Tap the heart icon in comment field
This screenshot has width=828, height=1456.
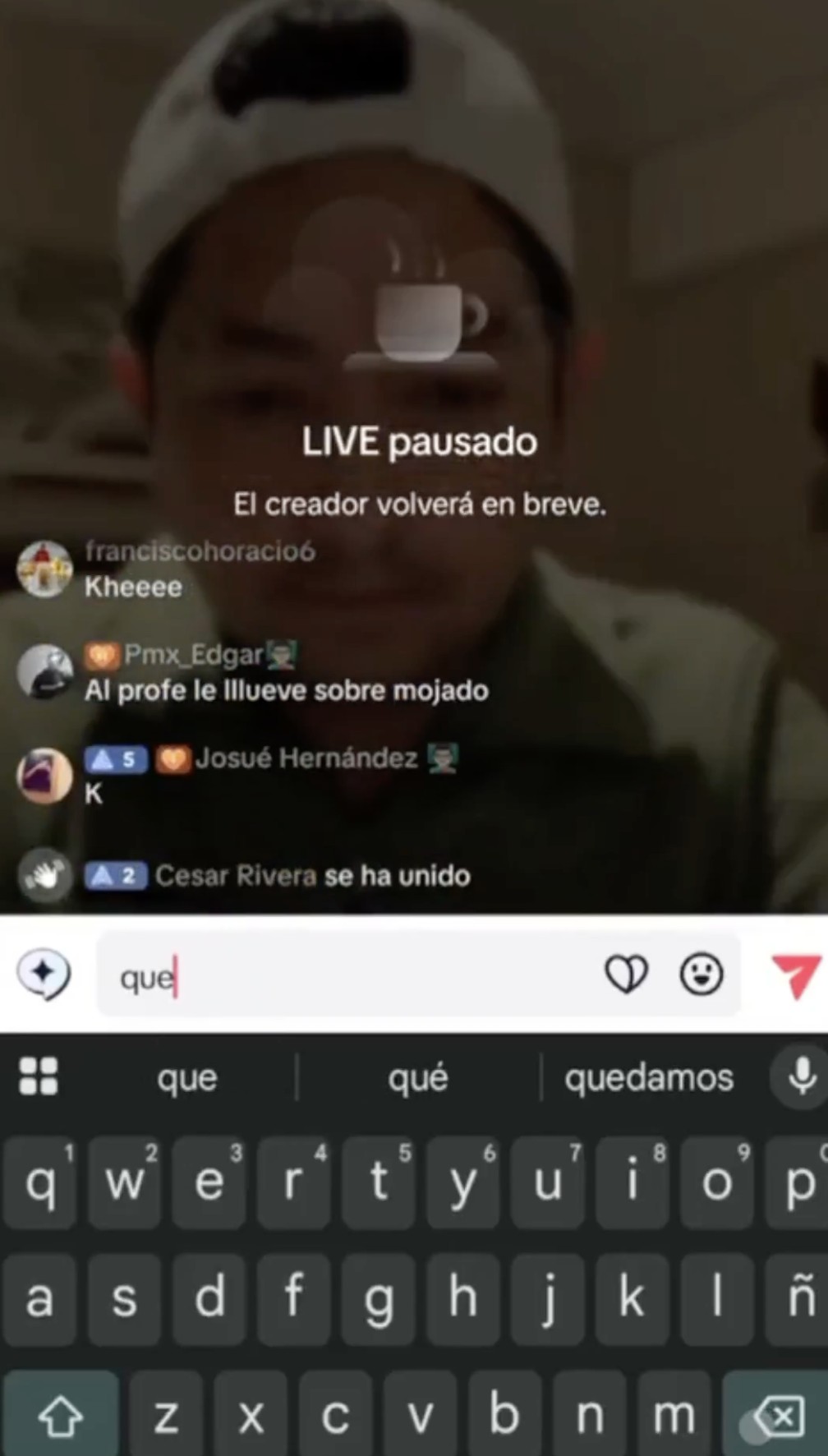coord(626,975)
